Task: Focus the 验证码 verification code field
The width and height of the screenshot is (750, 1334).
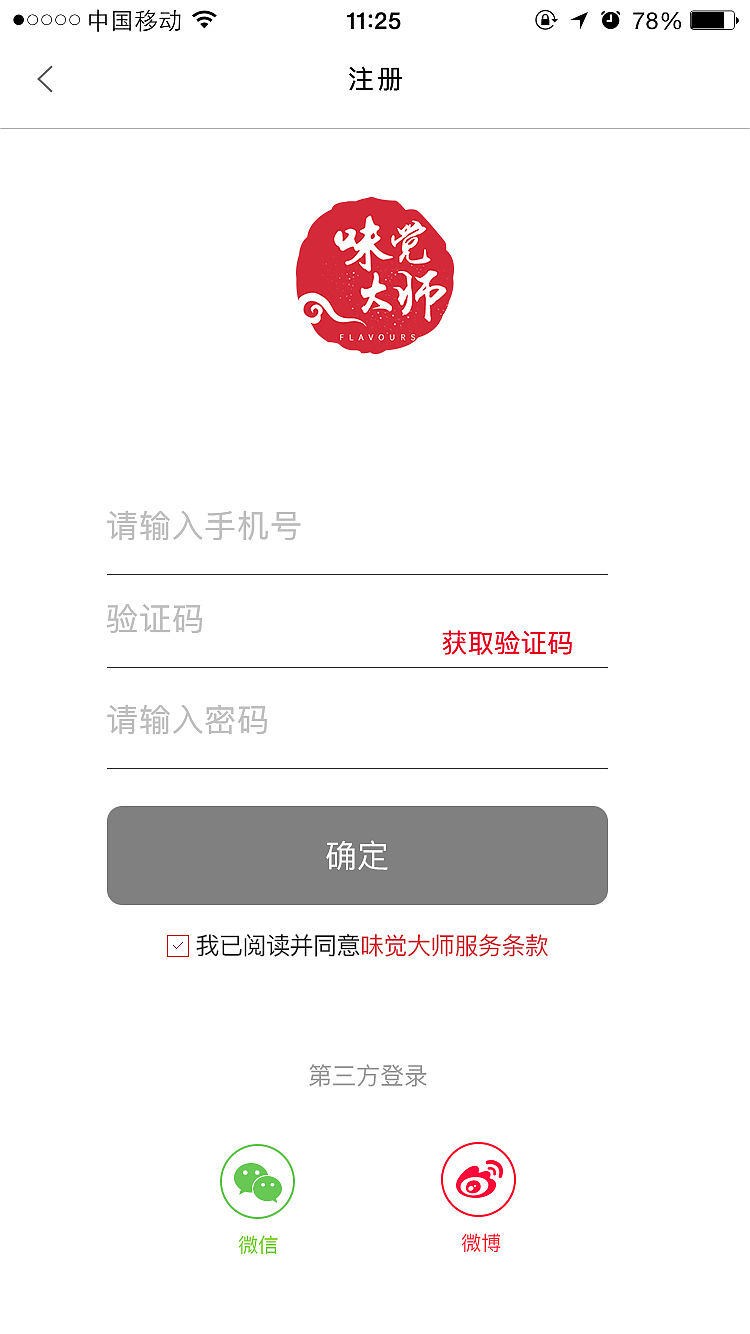Action: coord(250,620)
